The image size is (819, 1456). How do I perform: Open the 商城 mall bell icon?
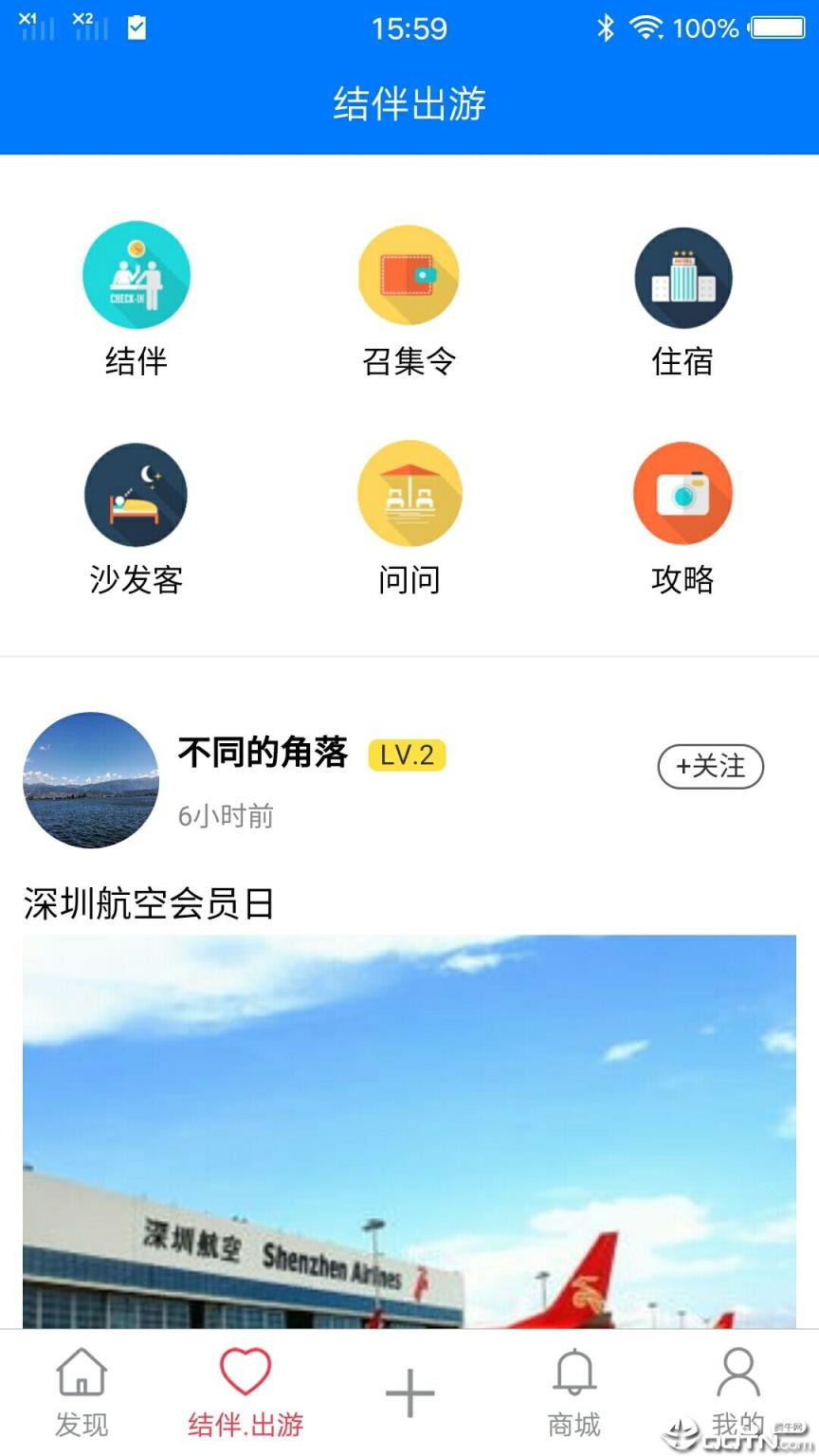click(x=573, y=1368)
